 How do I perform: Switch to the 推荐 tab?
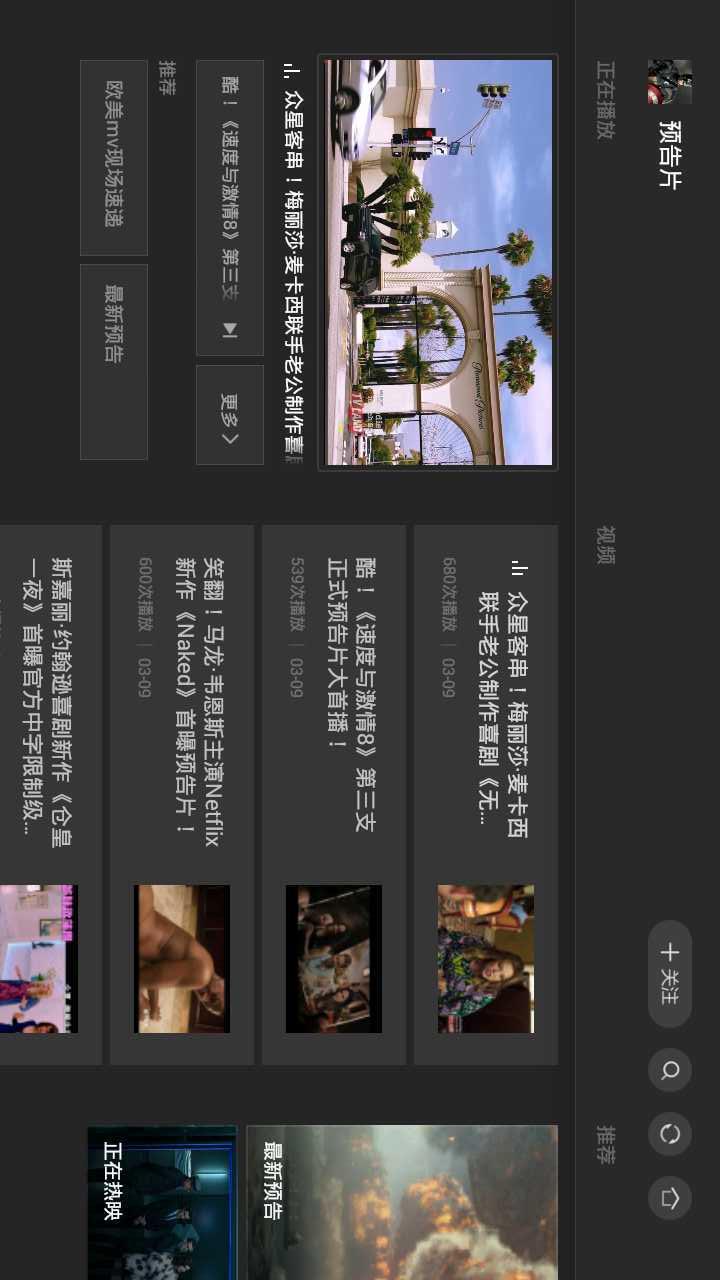pyautogui.click(x=605, y=1144)
